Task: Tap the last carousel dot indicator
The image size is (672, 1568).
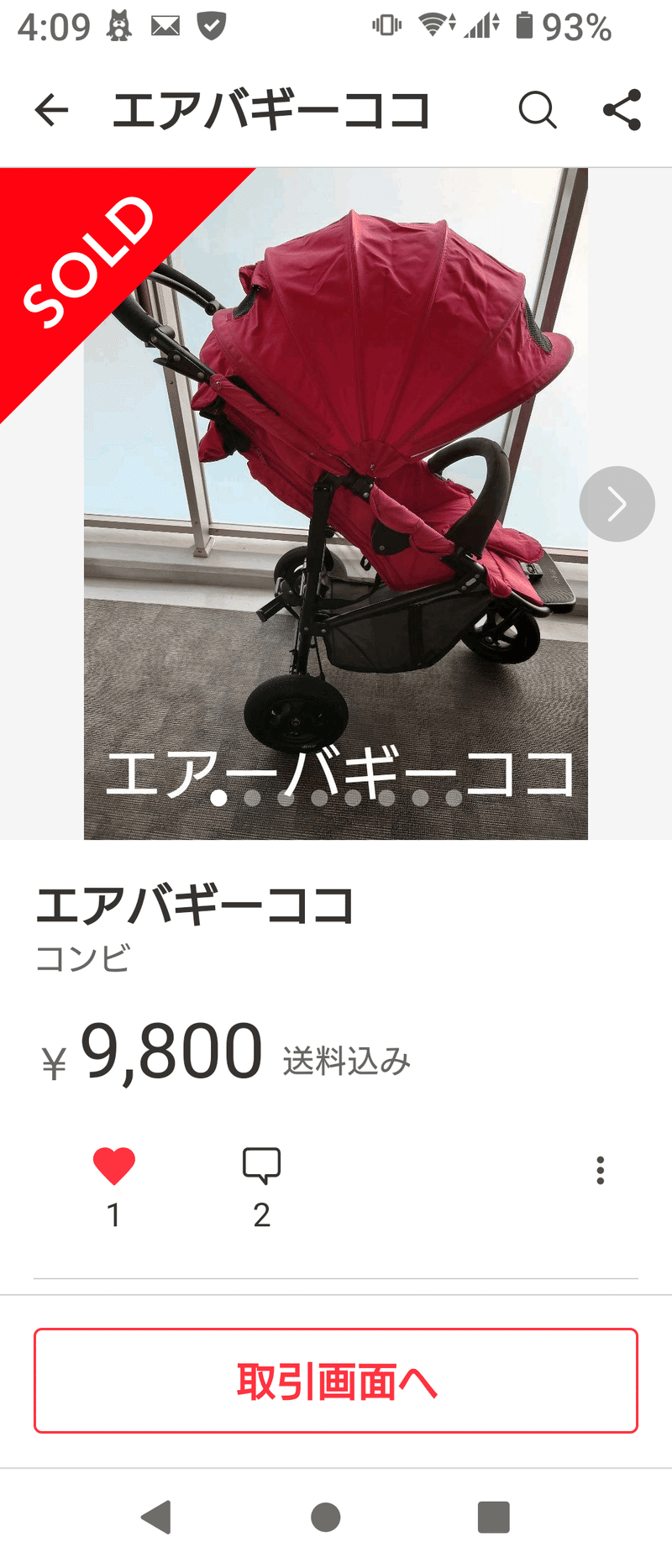Action: pyautogui.click(x=454, y=800)
